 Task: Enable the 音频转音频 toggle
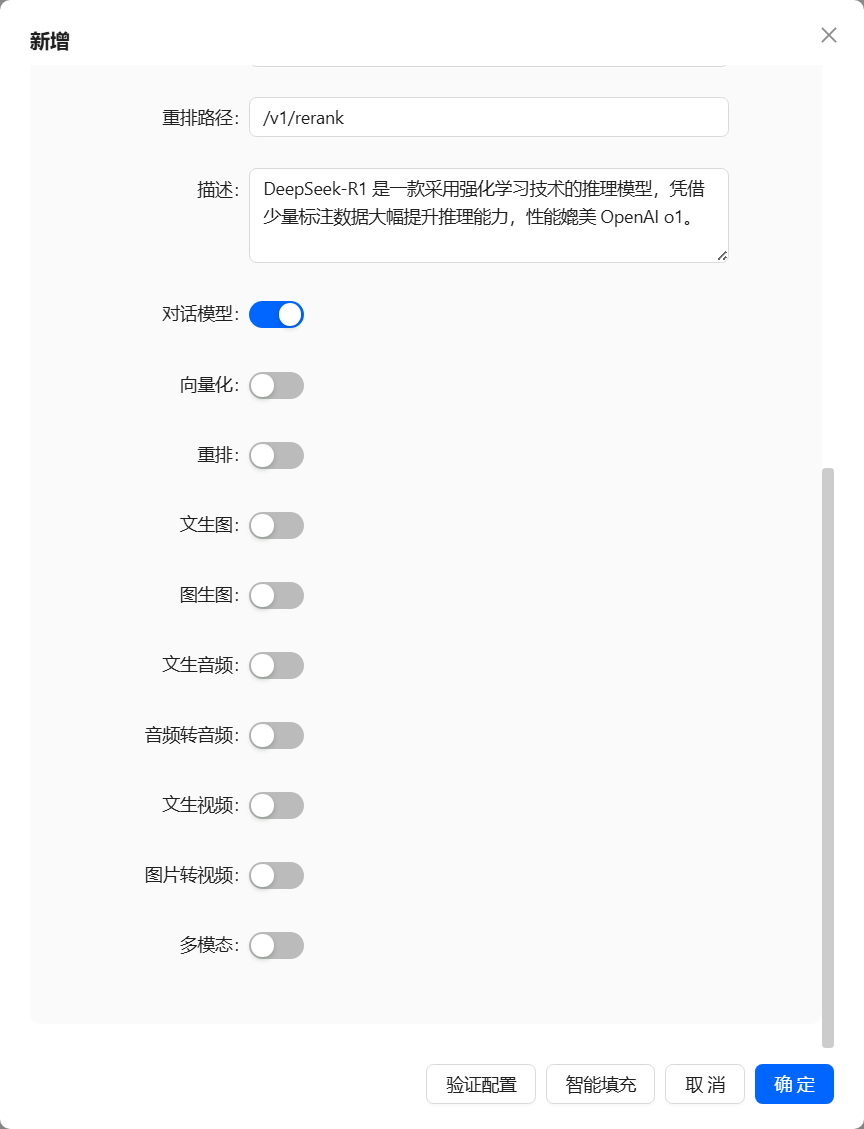[x=276, y=735]
